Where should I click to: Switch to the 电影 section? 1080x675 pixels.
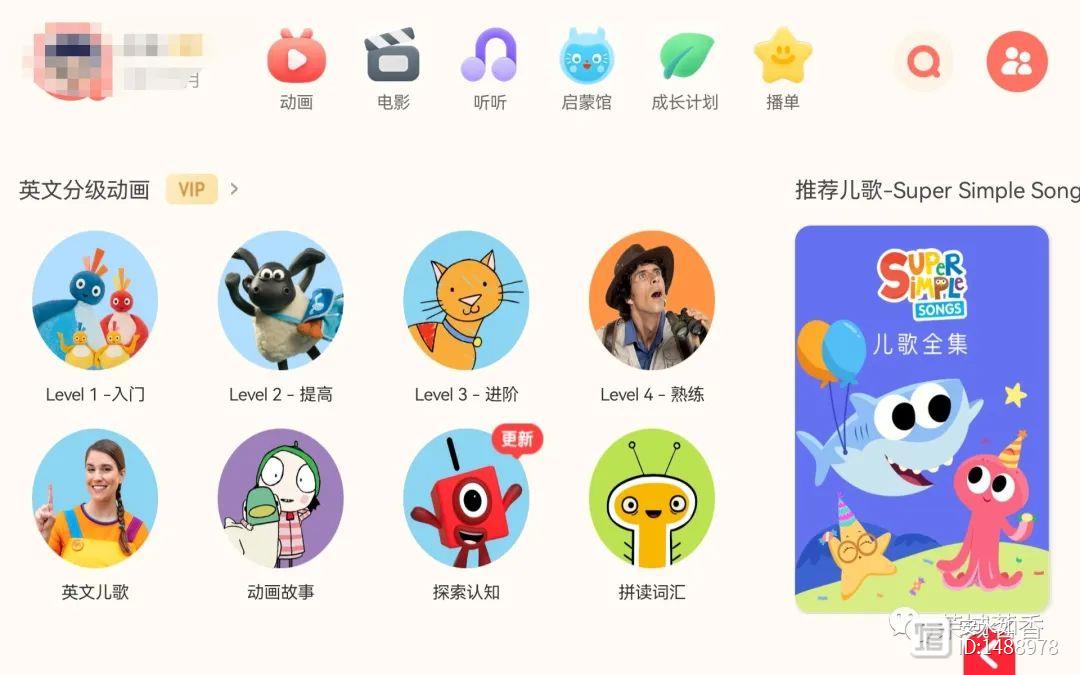click(392, 68)
